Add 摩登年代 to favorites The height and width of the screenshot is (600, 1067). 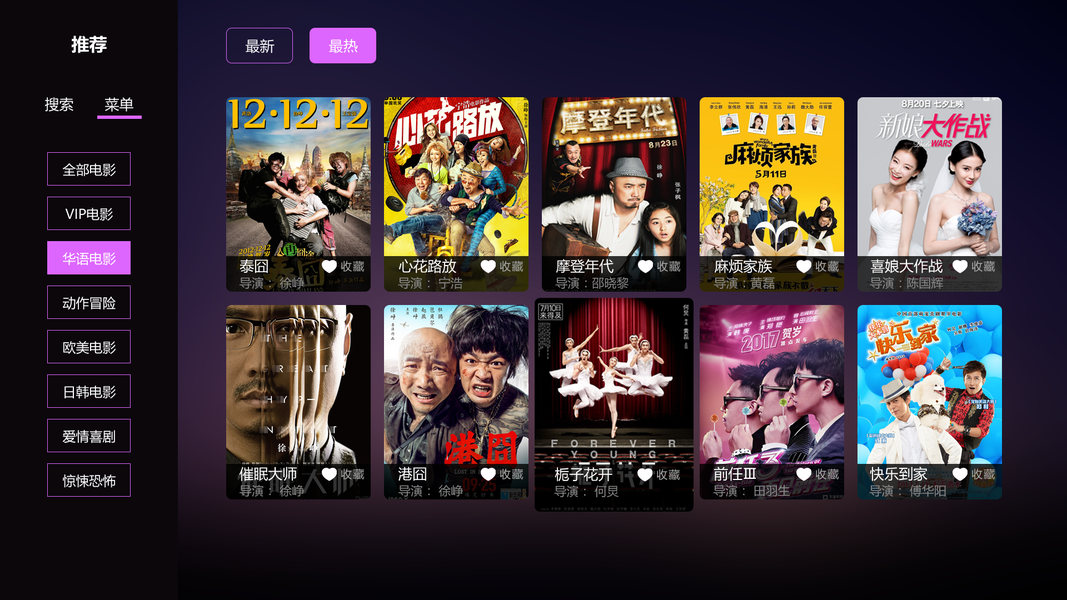pyautogui.click(x=646, y=266)
